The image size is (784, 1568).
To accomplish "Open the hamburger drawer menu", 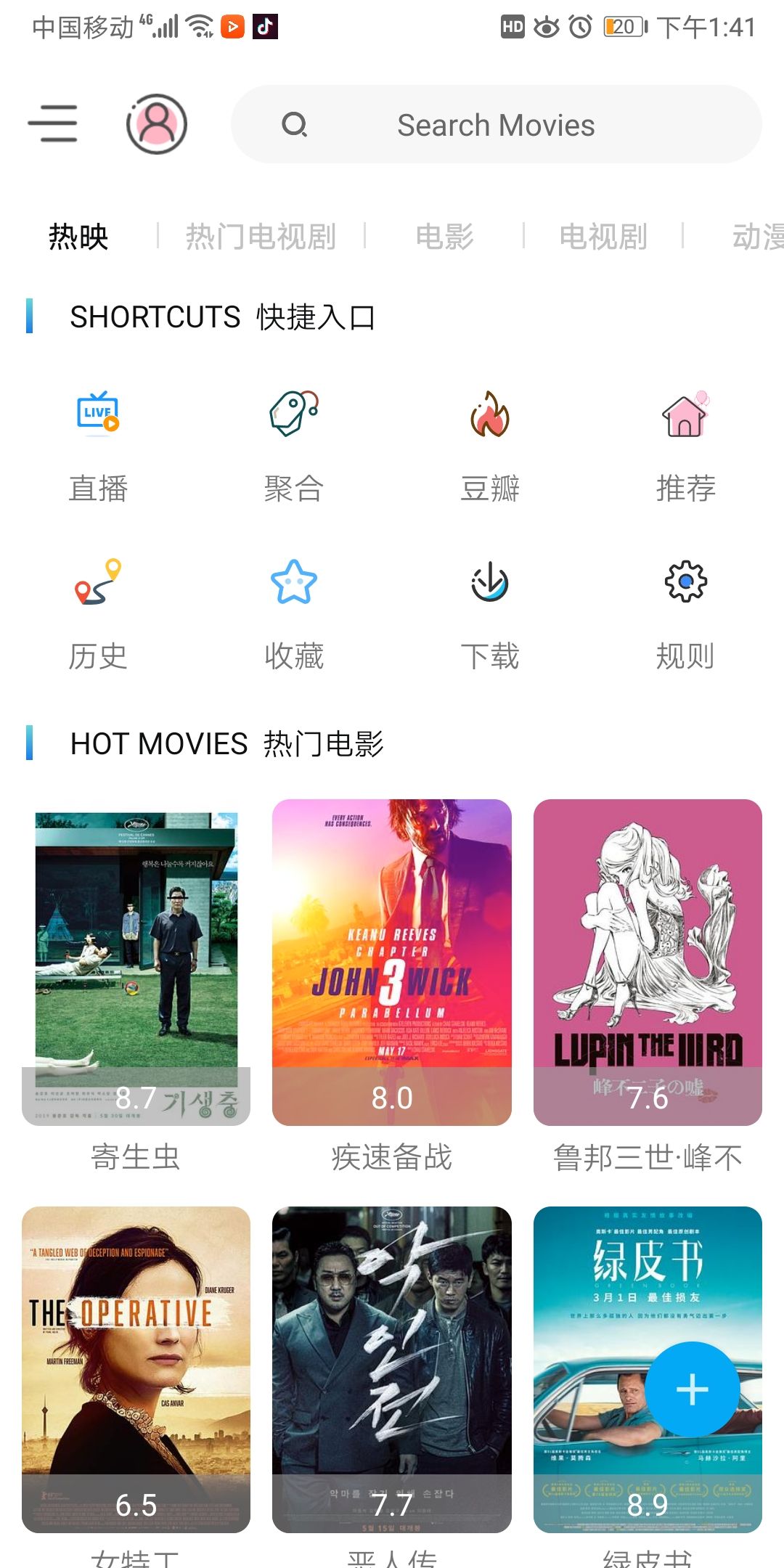I will pos(53,123).
